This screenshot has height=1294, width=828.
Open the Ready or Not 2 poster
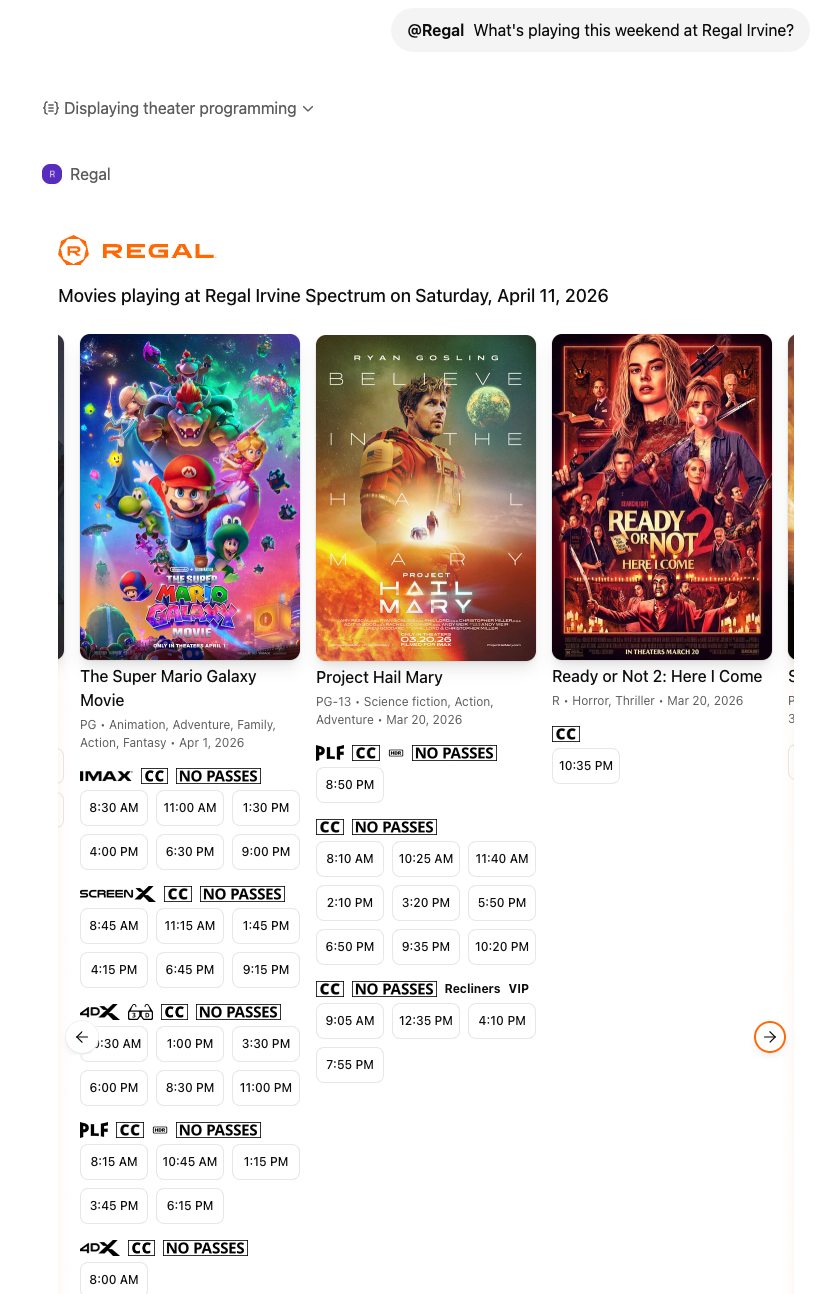coord(662,496)
